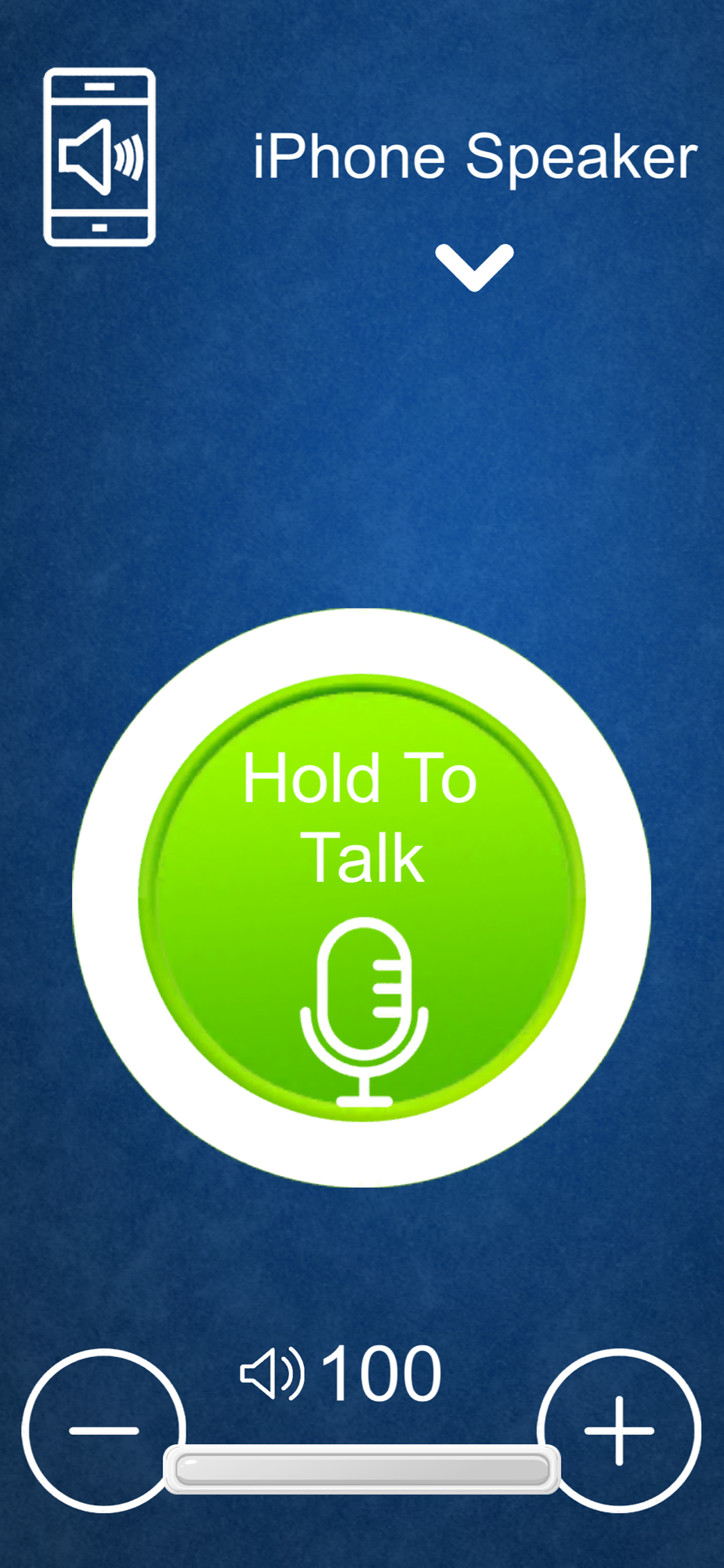Image resolution: width=724 pixels, height=1568 pixels.
Task: Tap the Hold To Talk button
Action: (x=361, y=898)
